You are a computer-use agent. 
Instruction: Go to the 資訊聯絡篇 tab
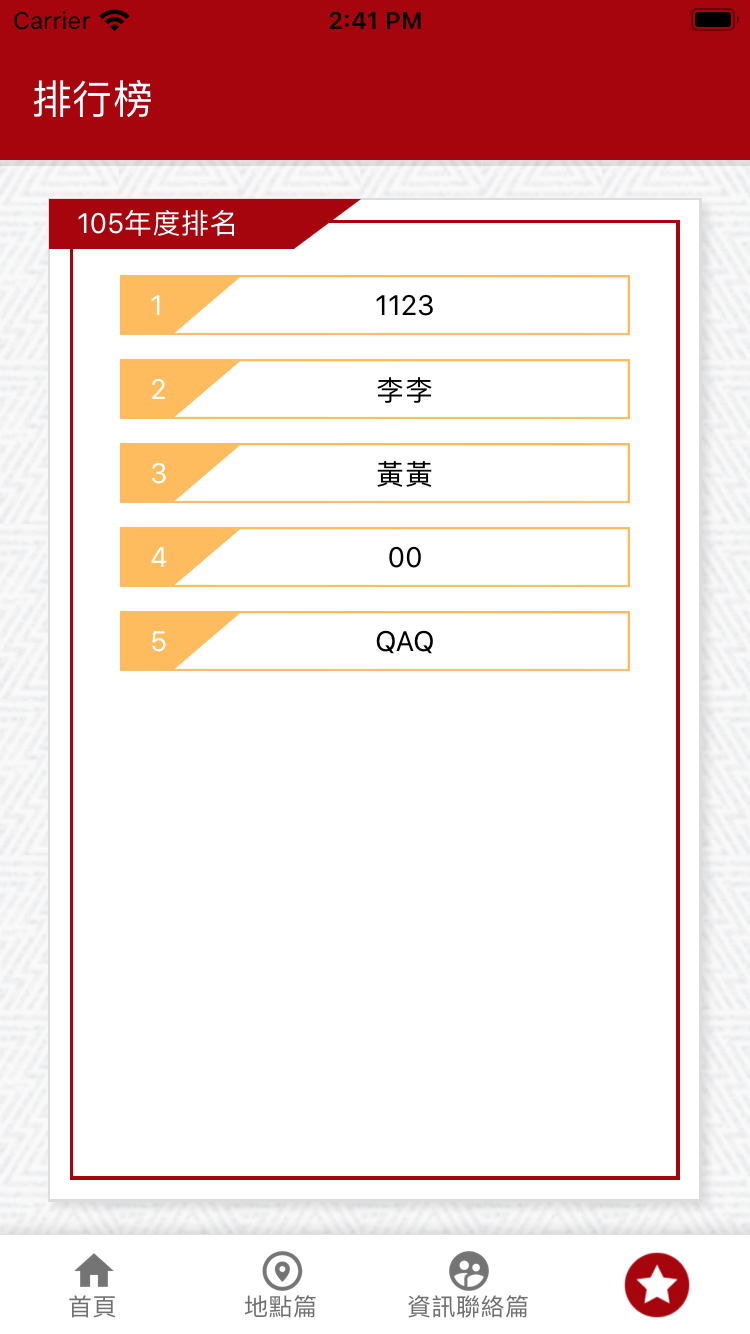[468, 1285]
